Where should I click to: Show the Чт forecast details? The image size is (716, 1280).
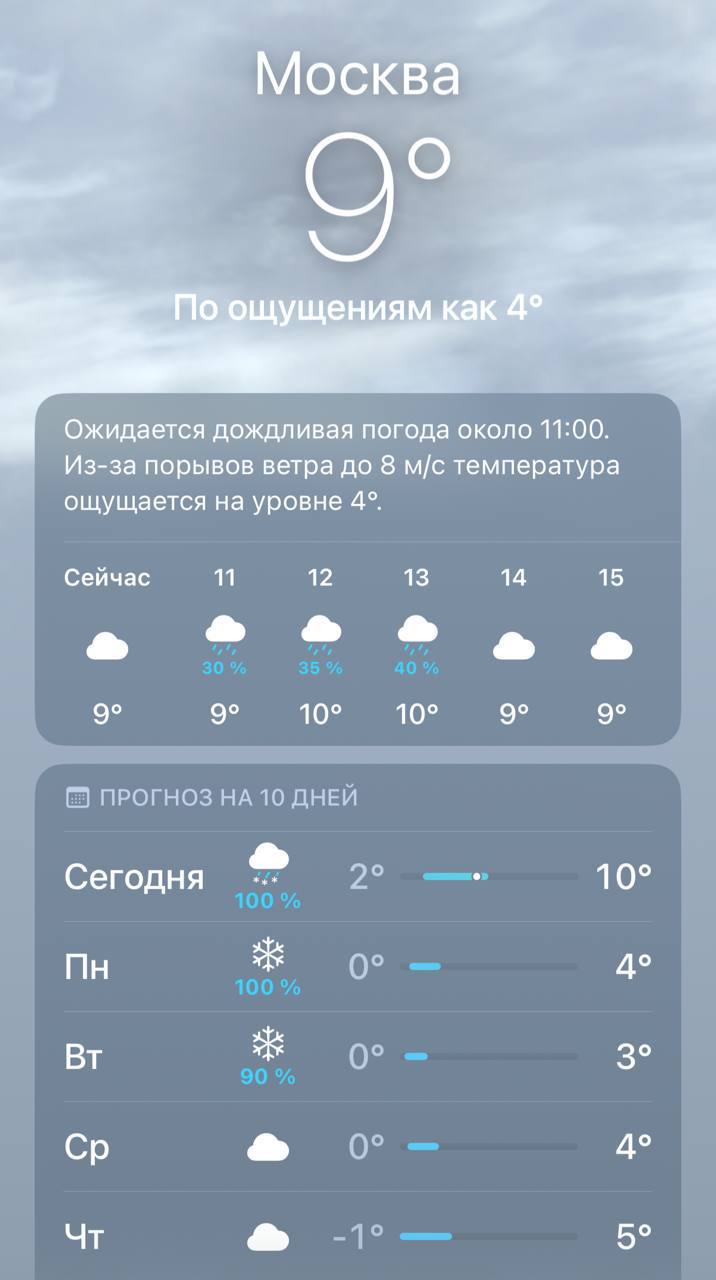coord(358,1237)
